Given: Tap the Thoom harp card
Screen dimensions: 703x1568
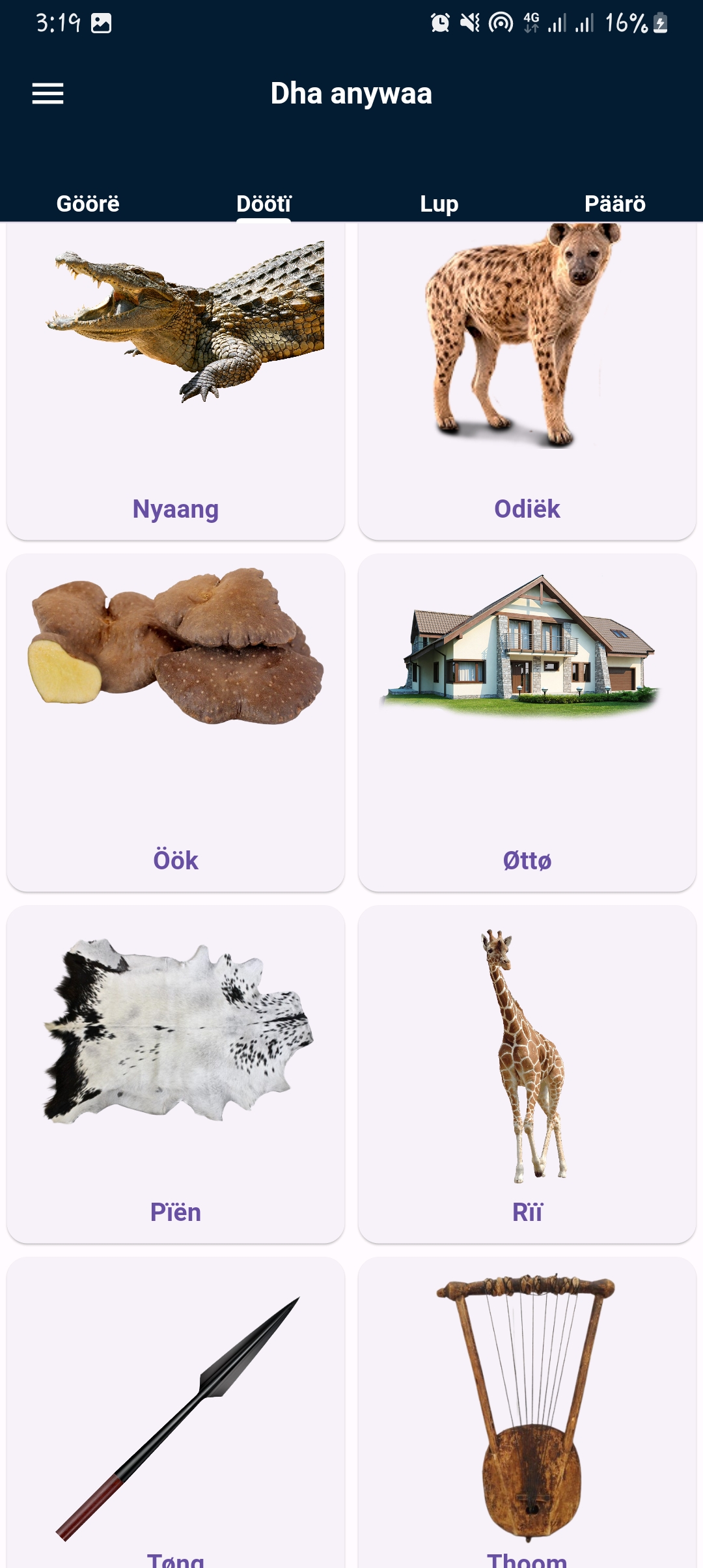Looking at the screenshot, I should [x=527, y=1413].
